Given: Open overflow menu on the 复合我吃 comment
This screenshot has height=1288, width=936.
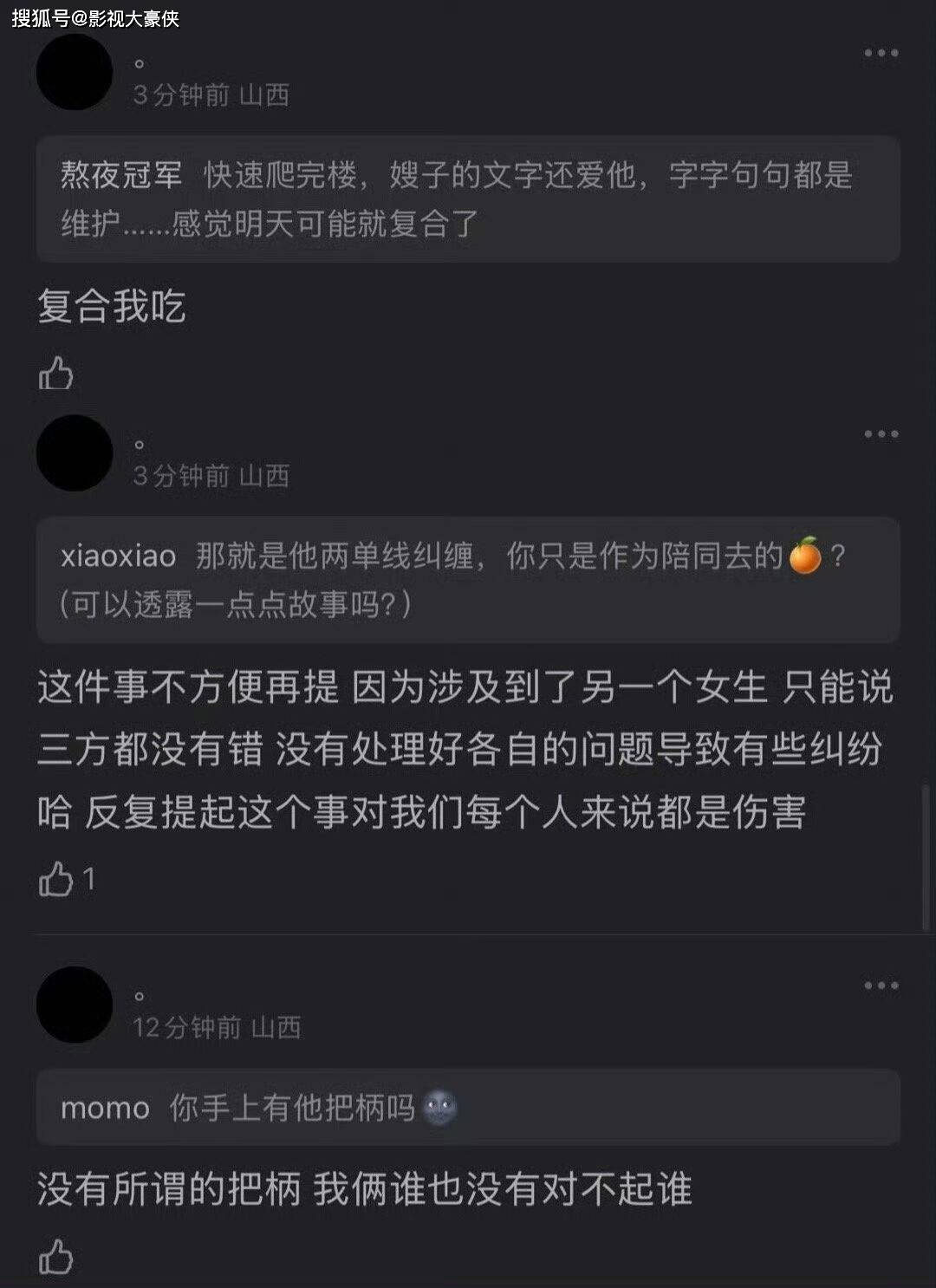Looking at the screenshot, I should click(881, 54).
